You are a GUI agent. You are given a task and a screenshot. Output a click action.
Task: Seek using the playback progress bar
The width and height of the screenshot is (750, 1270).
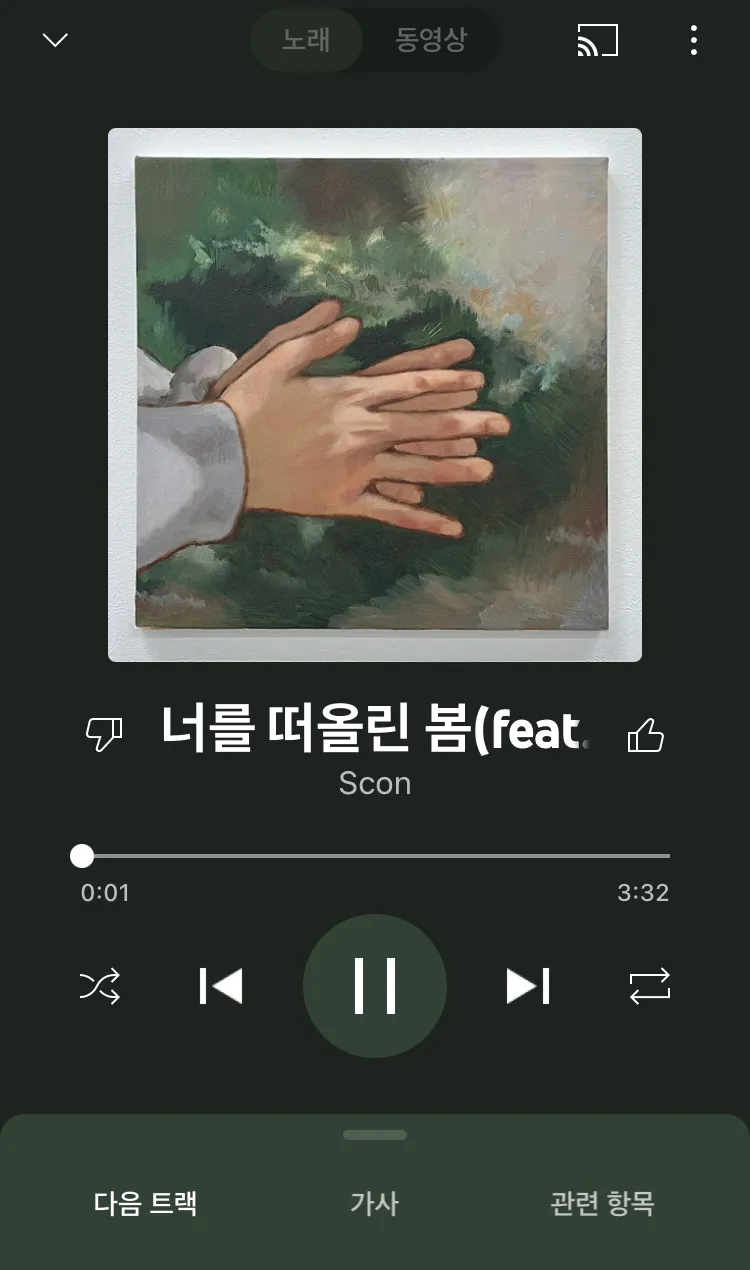375,857
